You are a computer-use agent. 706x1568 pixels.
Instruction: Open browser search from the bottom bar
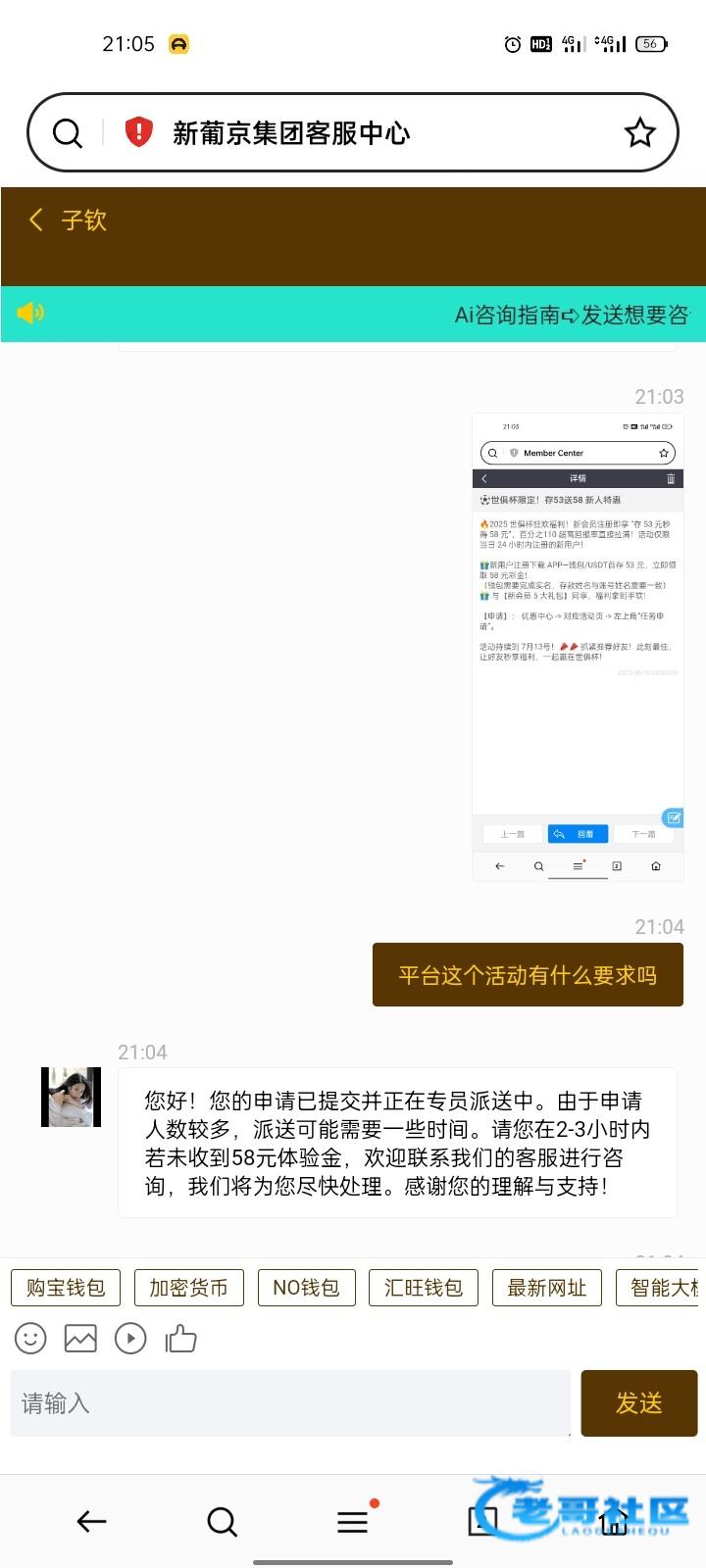[x=223, y=1521]
